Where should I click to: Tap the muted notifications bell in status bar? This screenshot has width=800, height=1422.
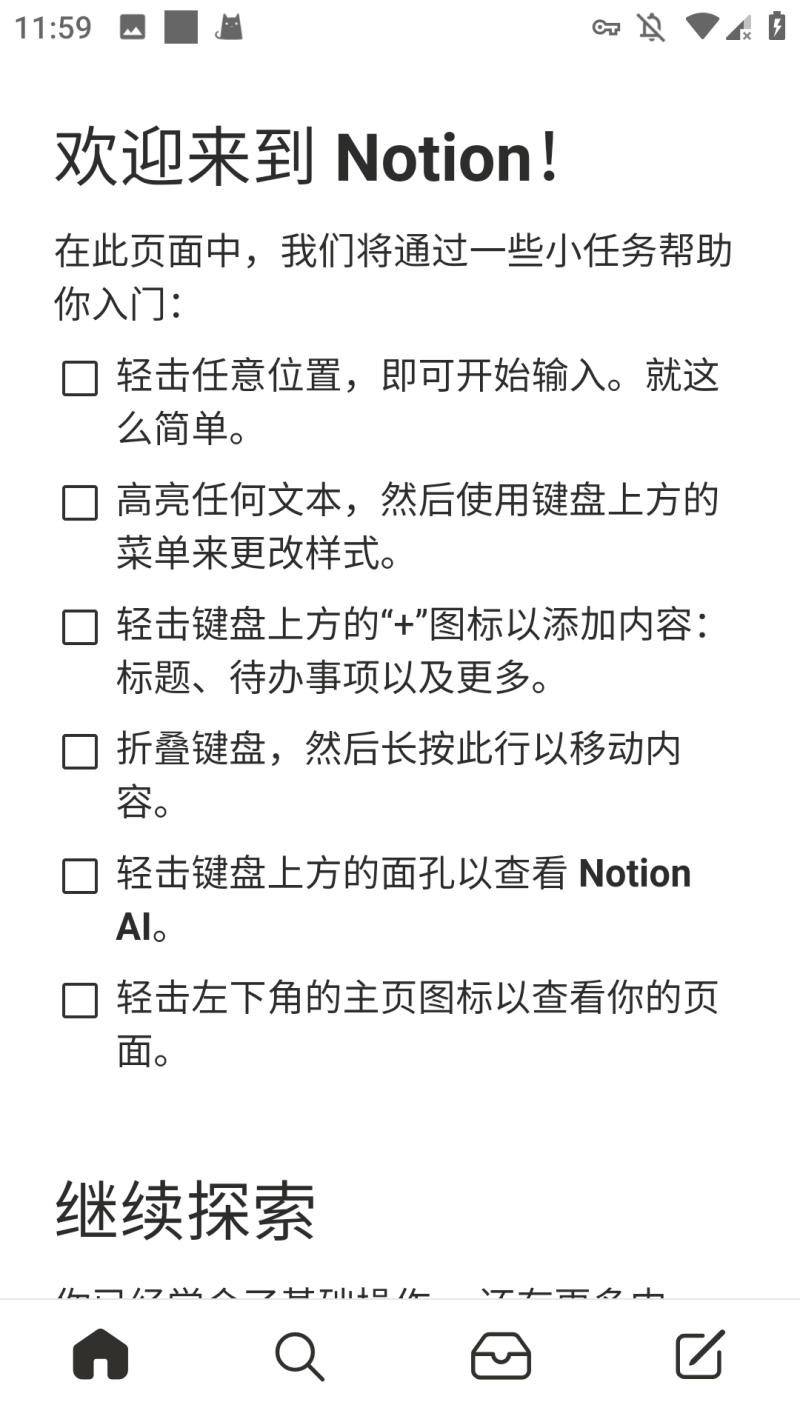point(651,27)
